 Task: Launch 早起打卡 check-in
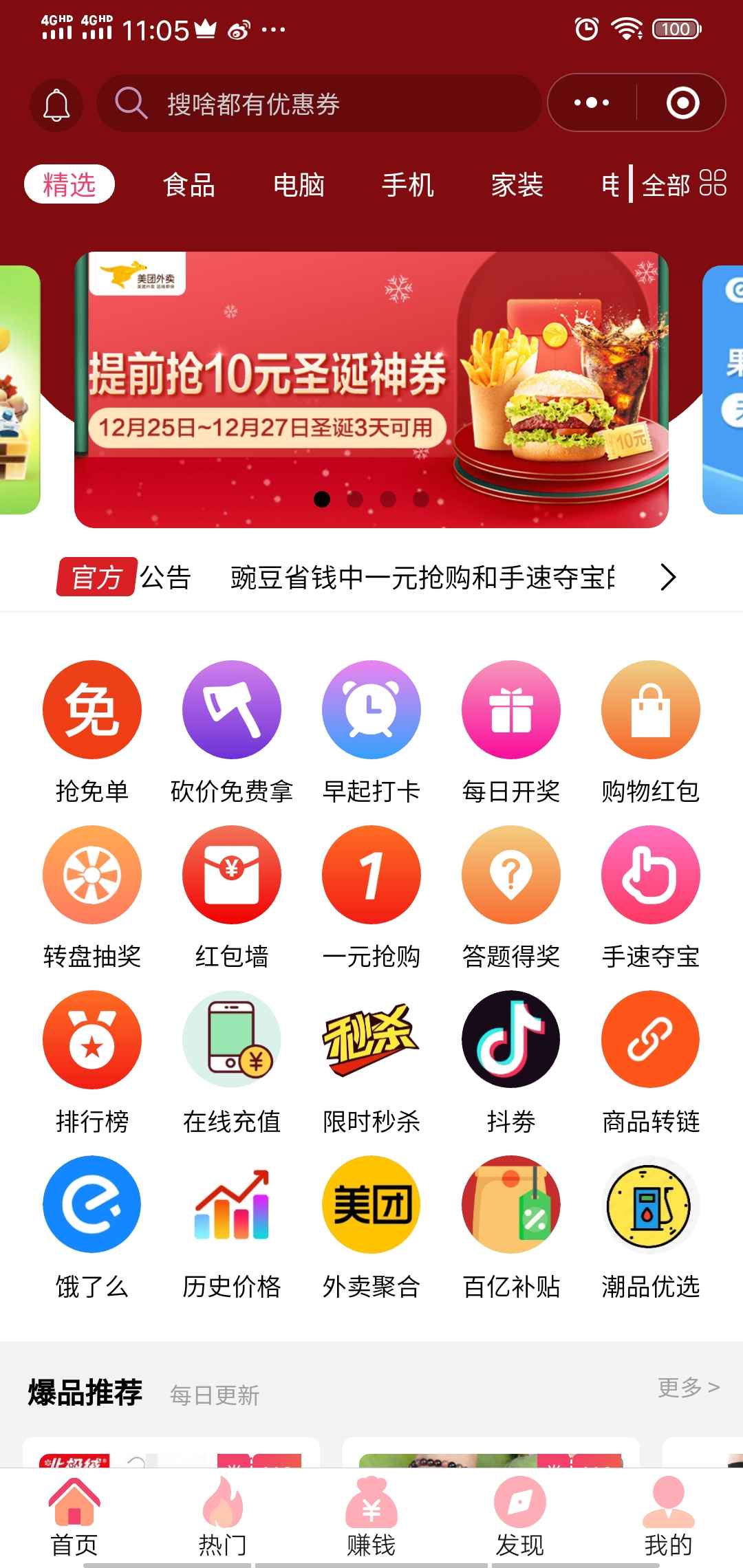pos(371,731)
